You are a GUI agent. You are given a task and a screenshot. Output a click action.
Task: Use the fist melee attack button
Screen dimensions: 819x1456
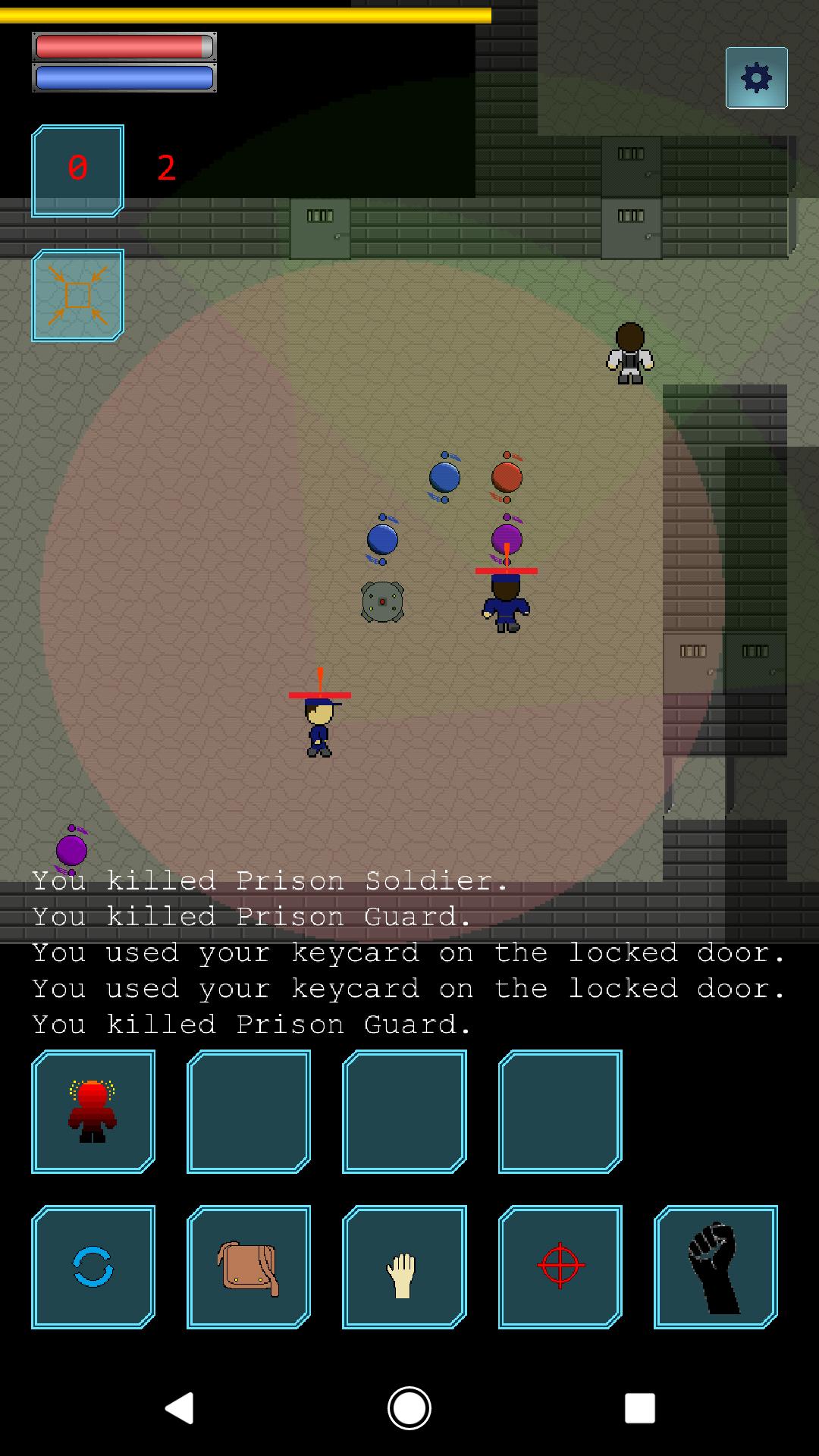(x=715, y=1266)
